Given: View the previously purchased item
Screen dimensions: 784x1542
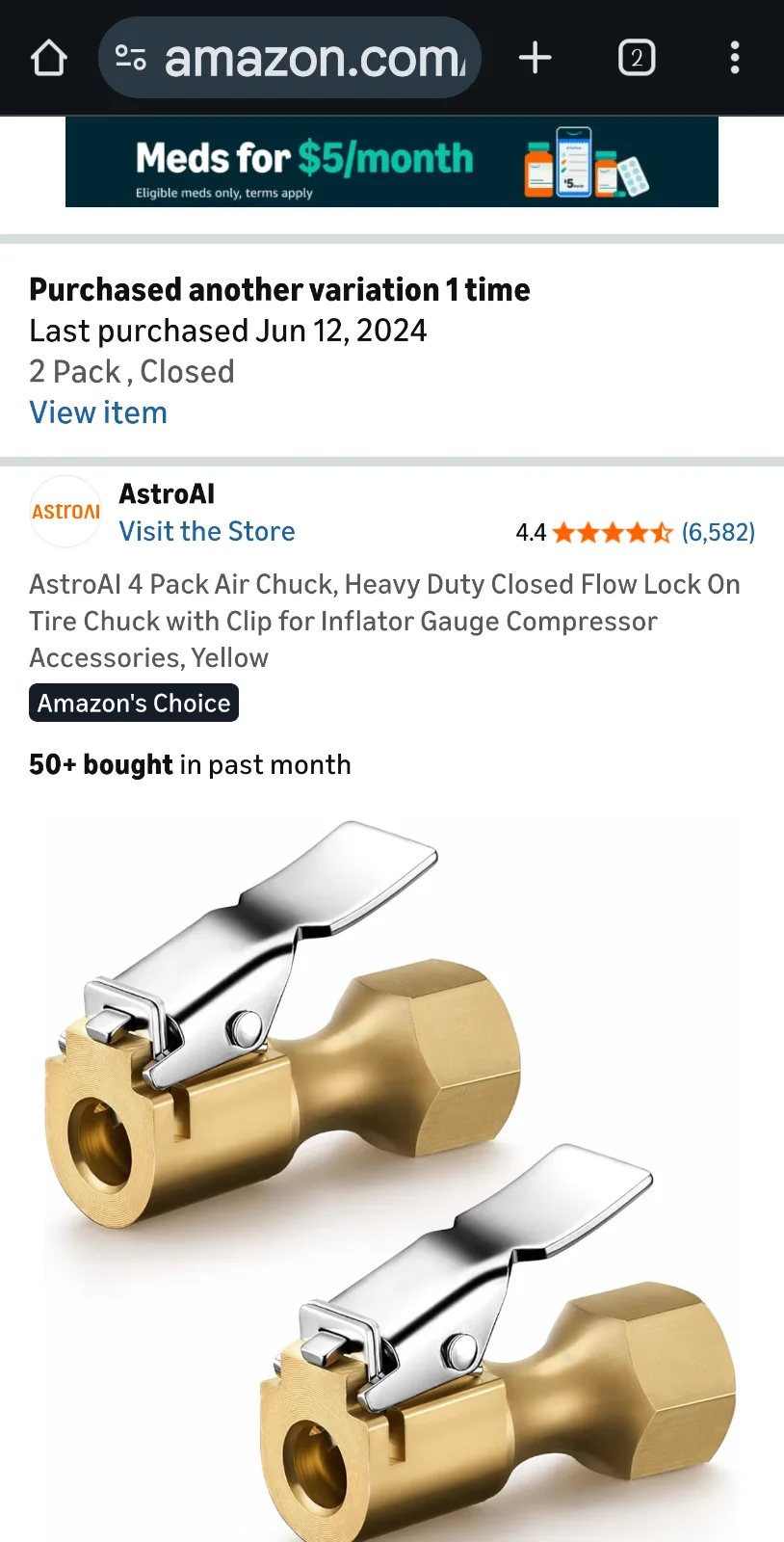Looking at the screenshot, I should pos(98,412).
